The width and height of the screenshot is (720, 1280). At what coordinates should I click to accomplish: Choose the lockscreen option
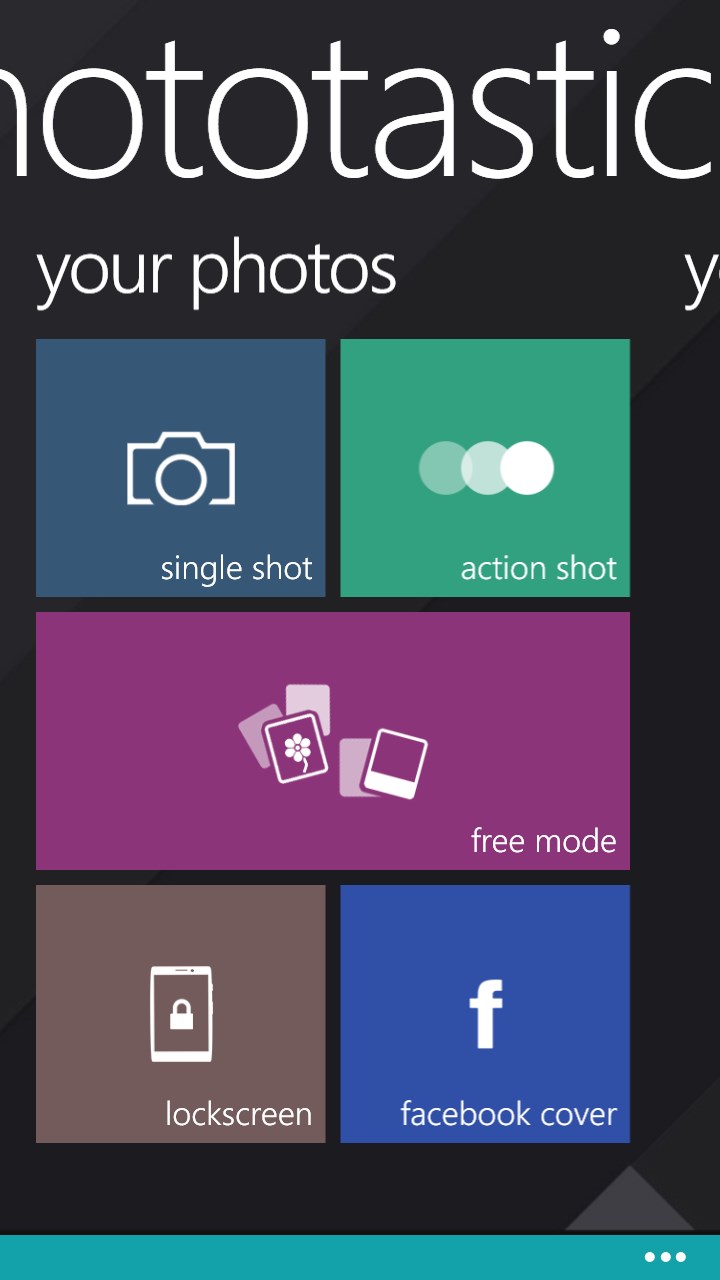tap(181, 1013)
